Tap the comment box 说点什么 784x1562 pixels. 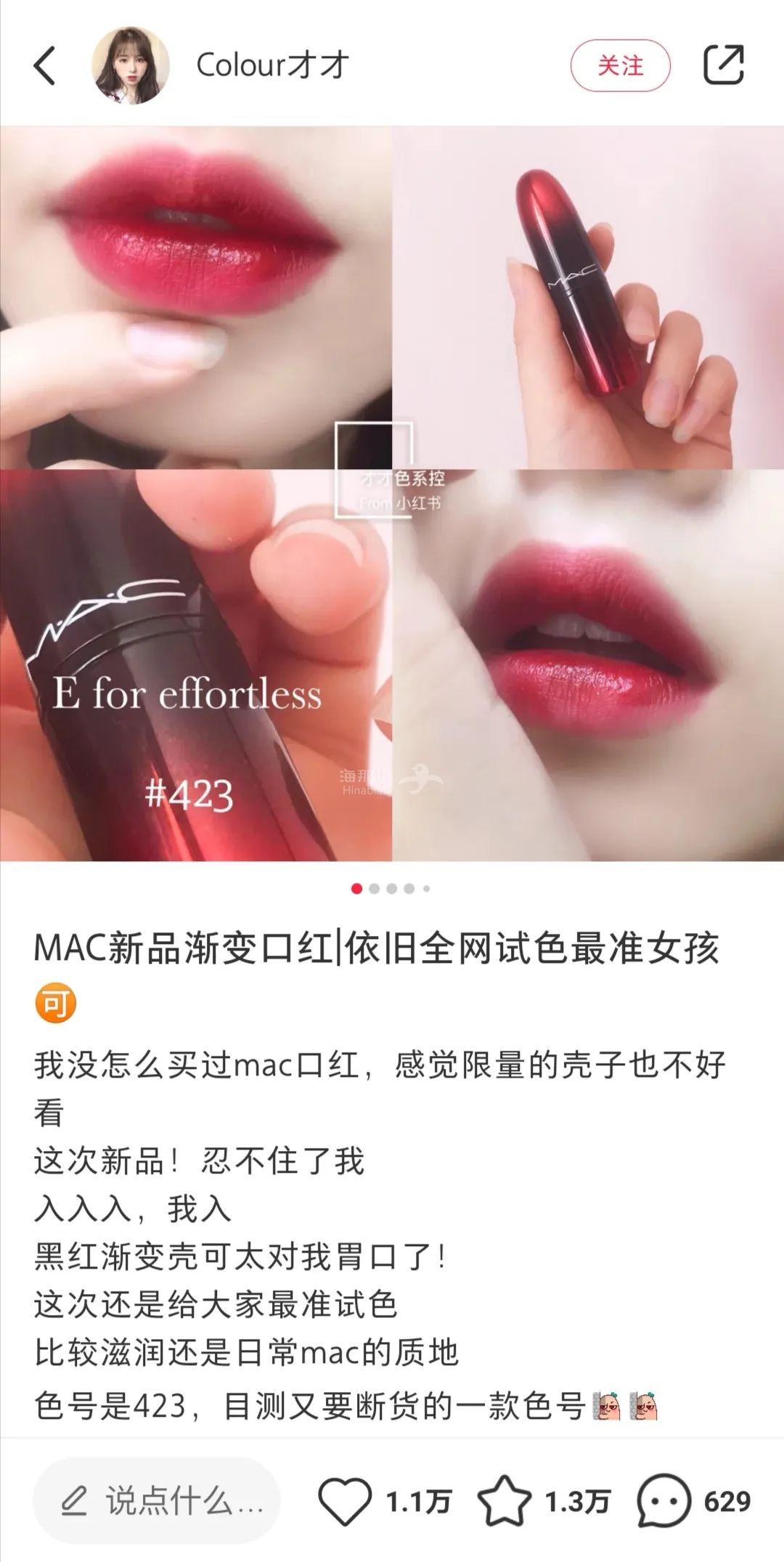tap(157, 1500)
